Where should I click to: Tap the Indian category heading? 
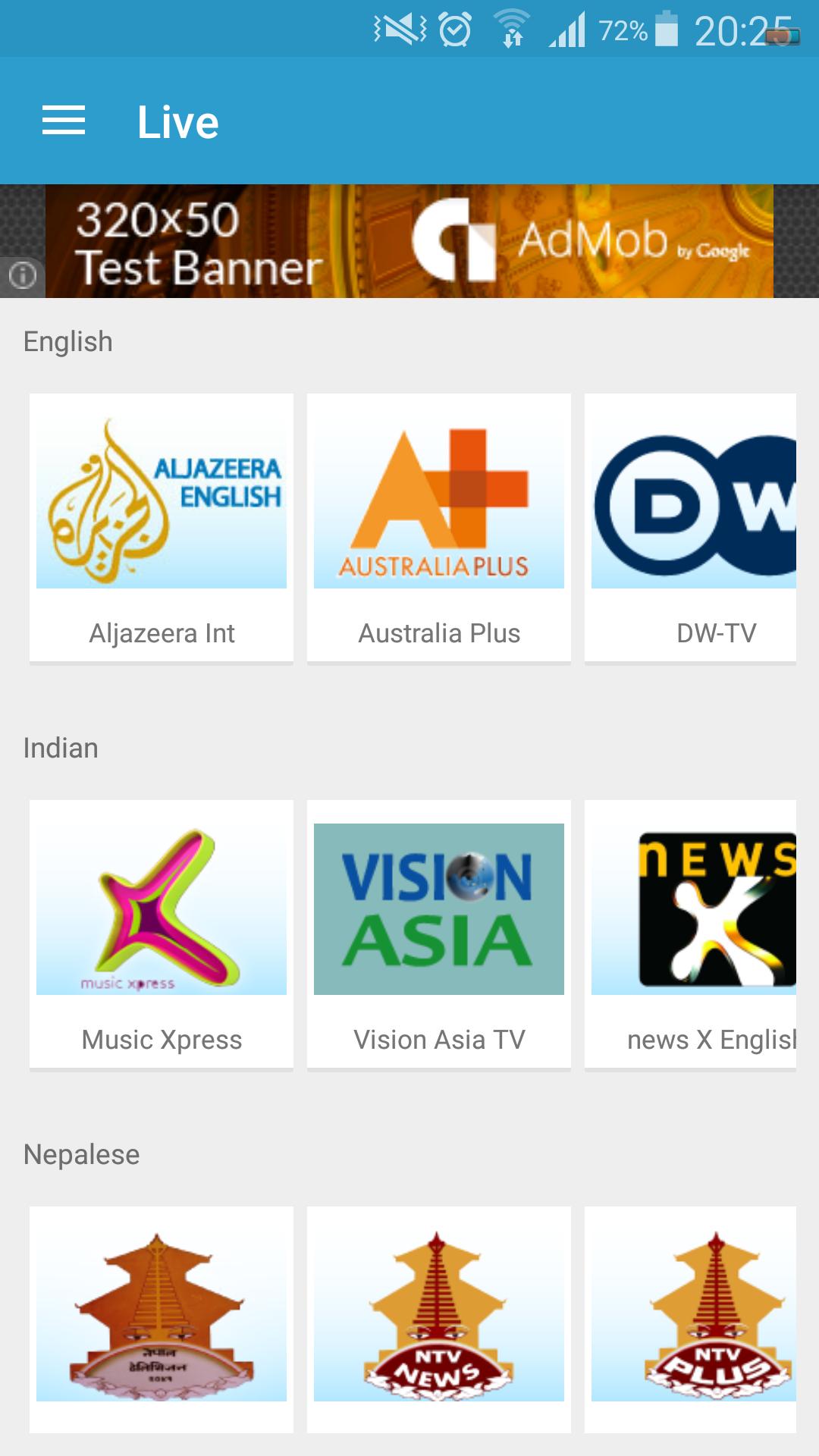pyautogui.click(x=60, y=747)
